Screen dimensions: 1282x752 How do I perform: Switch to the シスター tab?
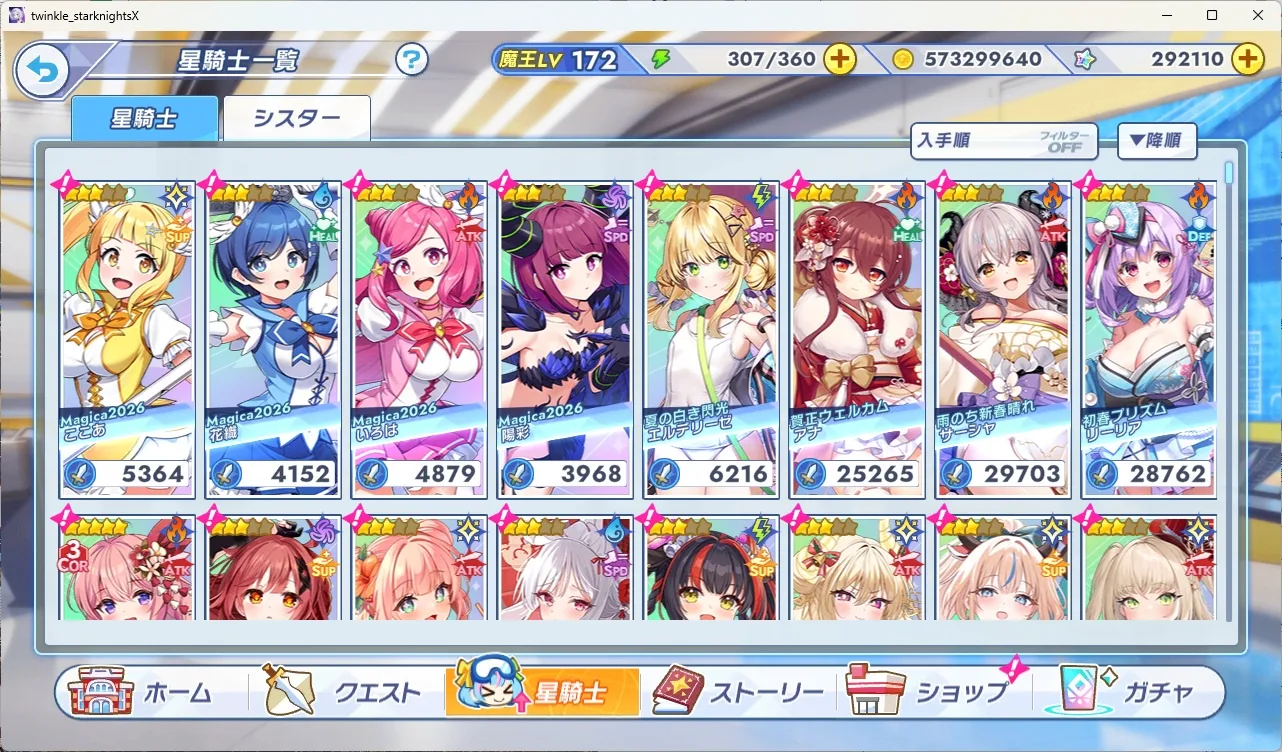pos(296,119)
